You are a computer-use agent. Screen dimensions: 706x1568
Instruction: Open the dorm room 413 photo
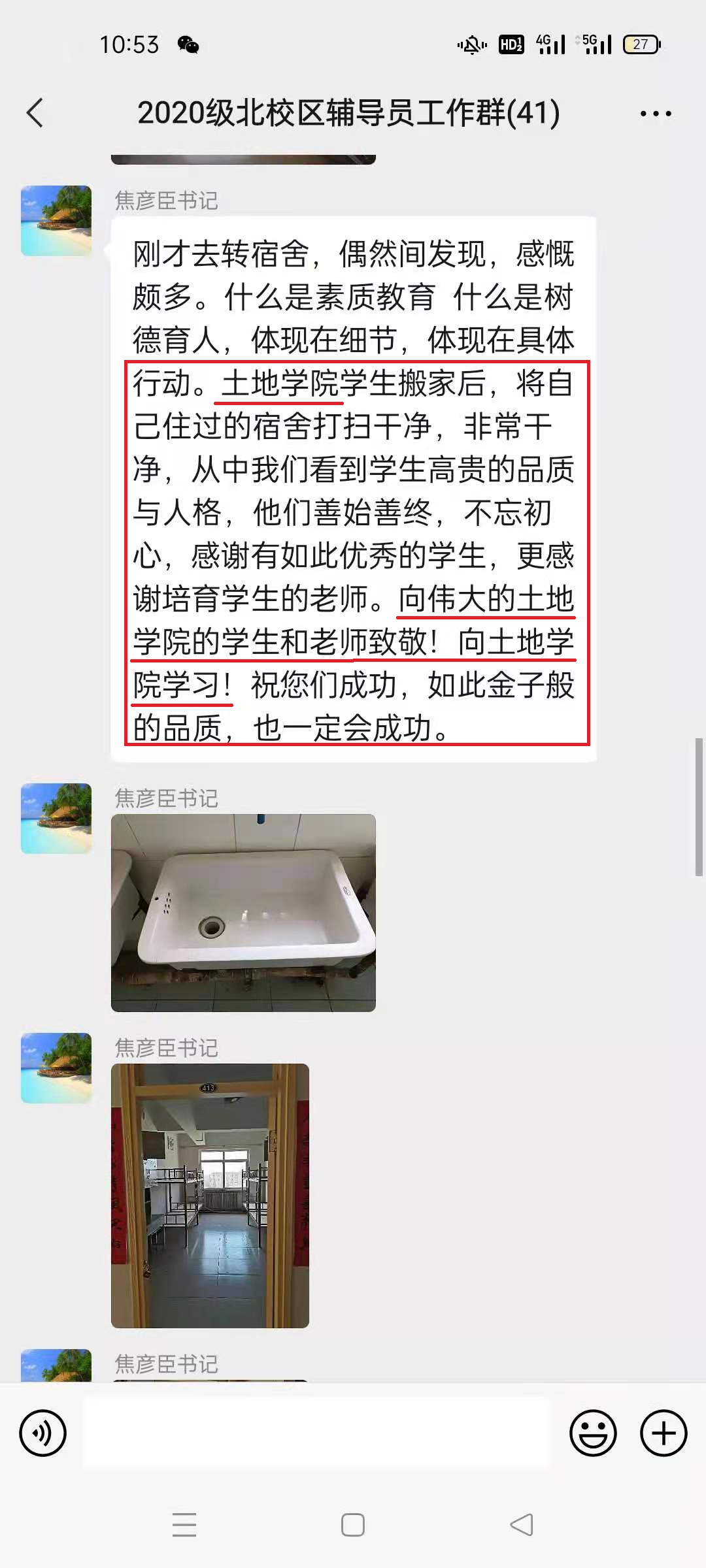point(210,1195)
